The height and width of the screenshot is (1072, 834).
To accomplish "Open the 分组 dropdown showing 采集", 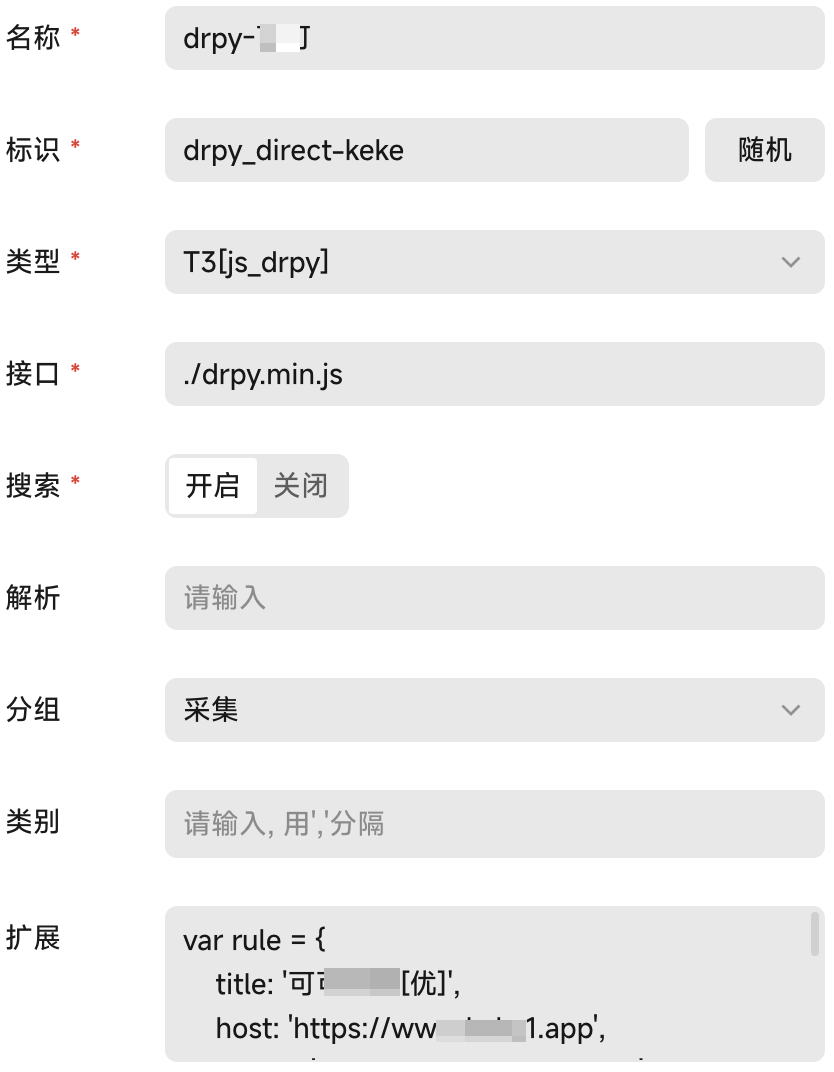I will click(494, 710).
